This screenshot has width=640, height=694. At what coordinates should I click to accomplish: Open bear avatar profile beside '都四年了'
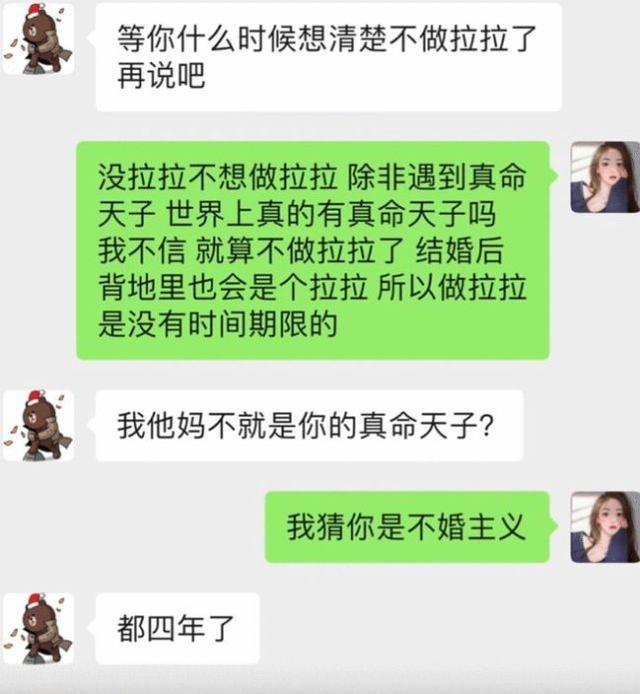click(x=38, y=628)
